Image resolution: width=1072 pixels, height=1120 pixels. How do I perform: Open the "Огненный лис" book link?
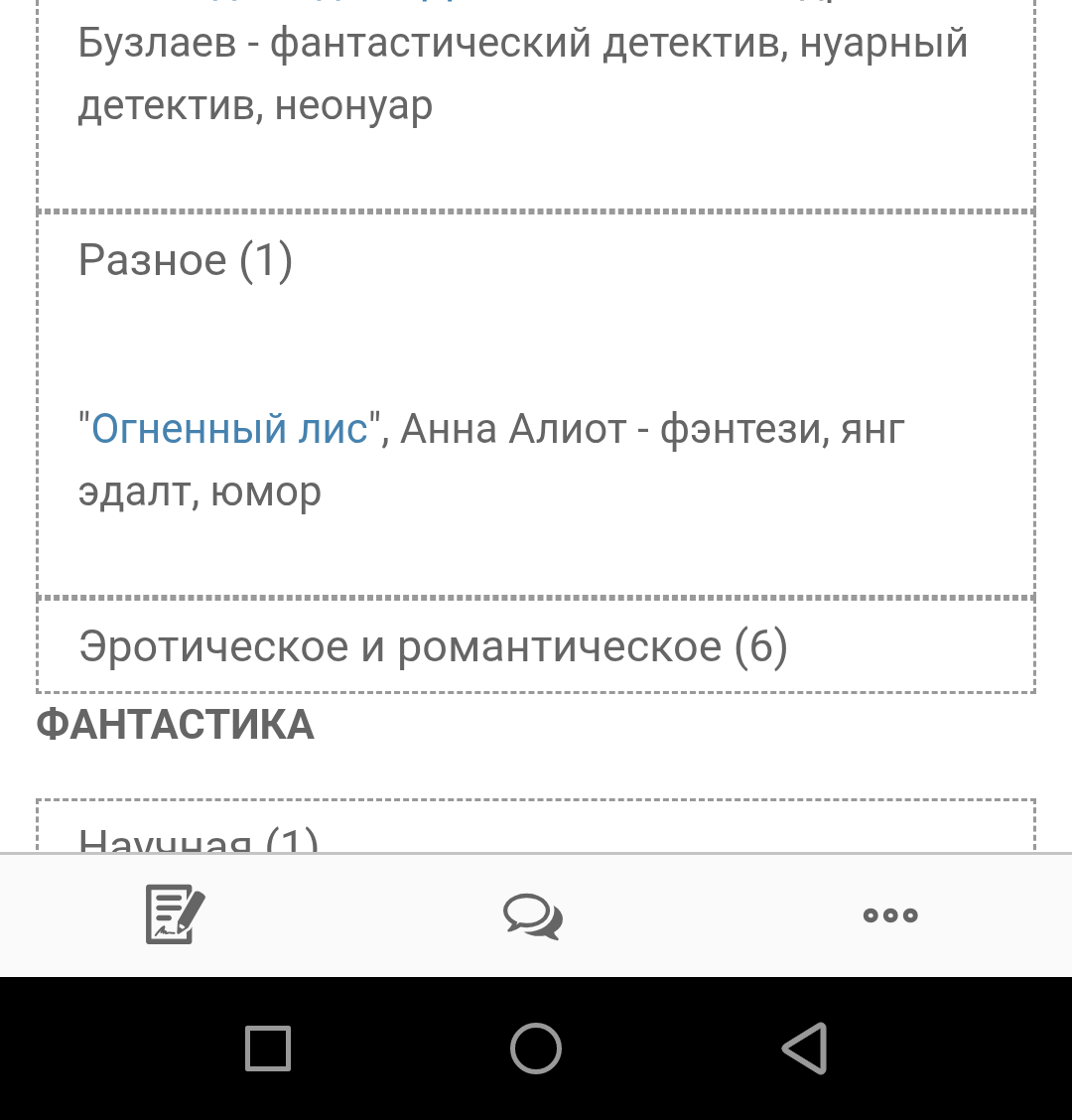tap(229, 430)
